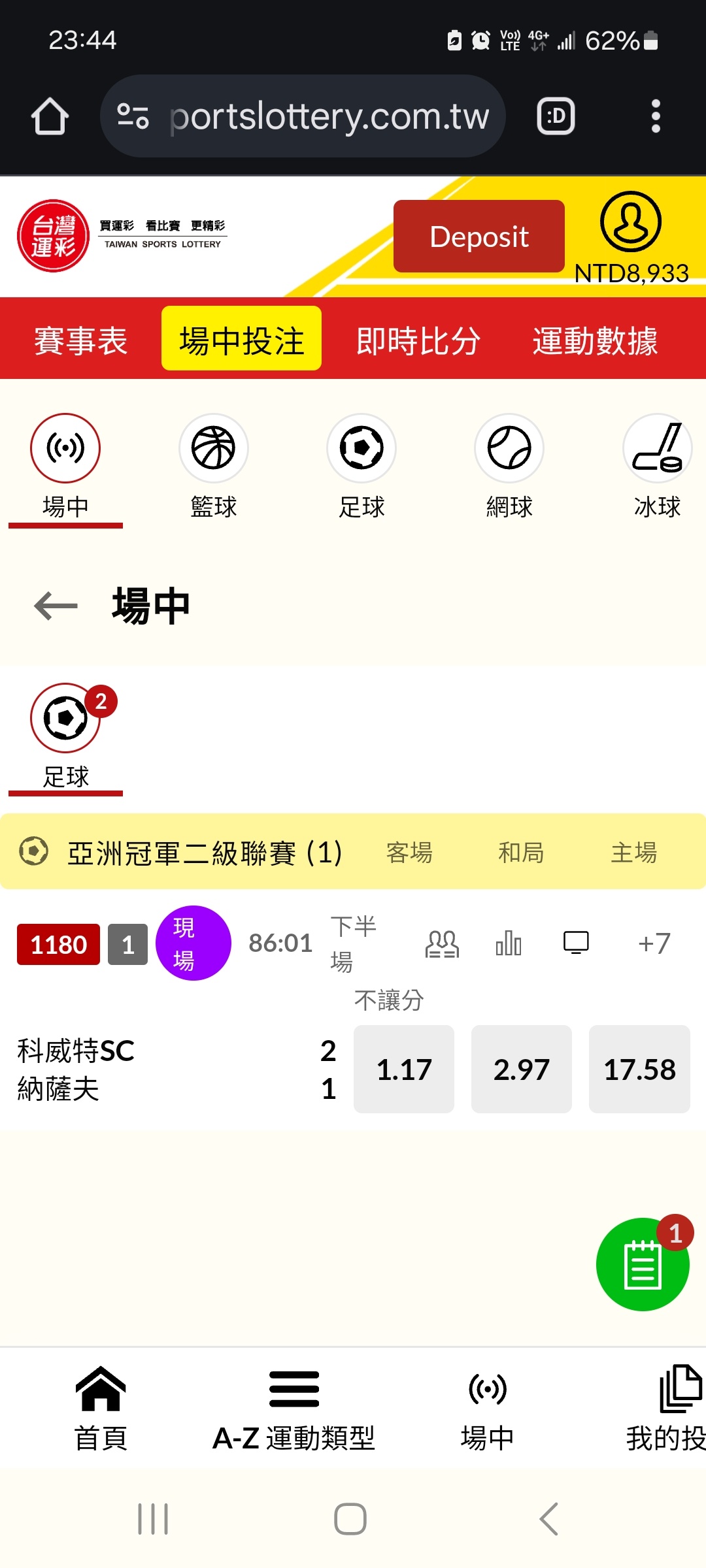Open match statistics bar chart icon
The image size is (706, 1568).
(x=509, y=943)
